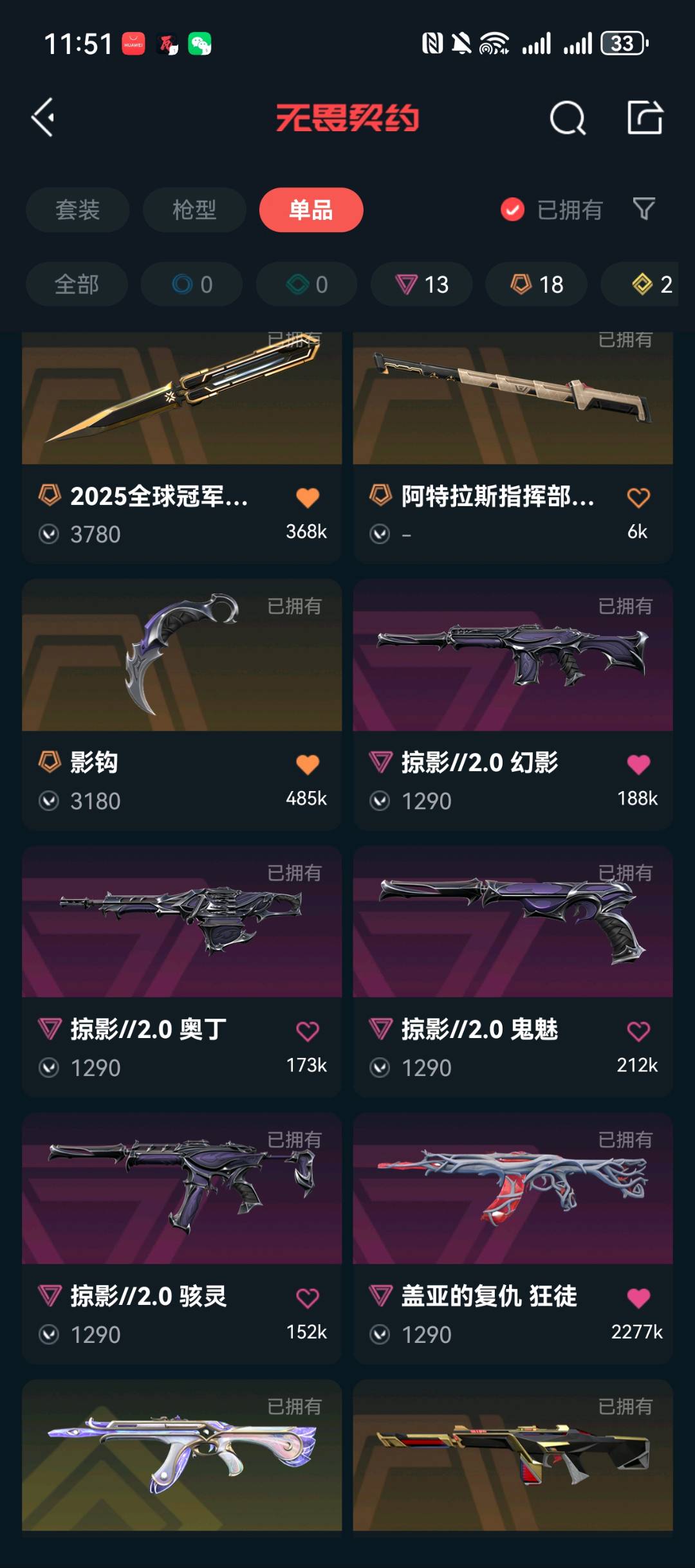The width and height of the screenshot is (695, 1568).
Task: Switch to the 套装 tab
Action: (77, 210)
